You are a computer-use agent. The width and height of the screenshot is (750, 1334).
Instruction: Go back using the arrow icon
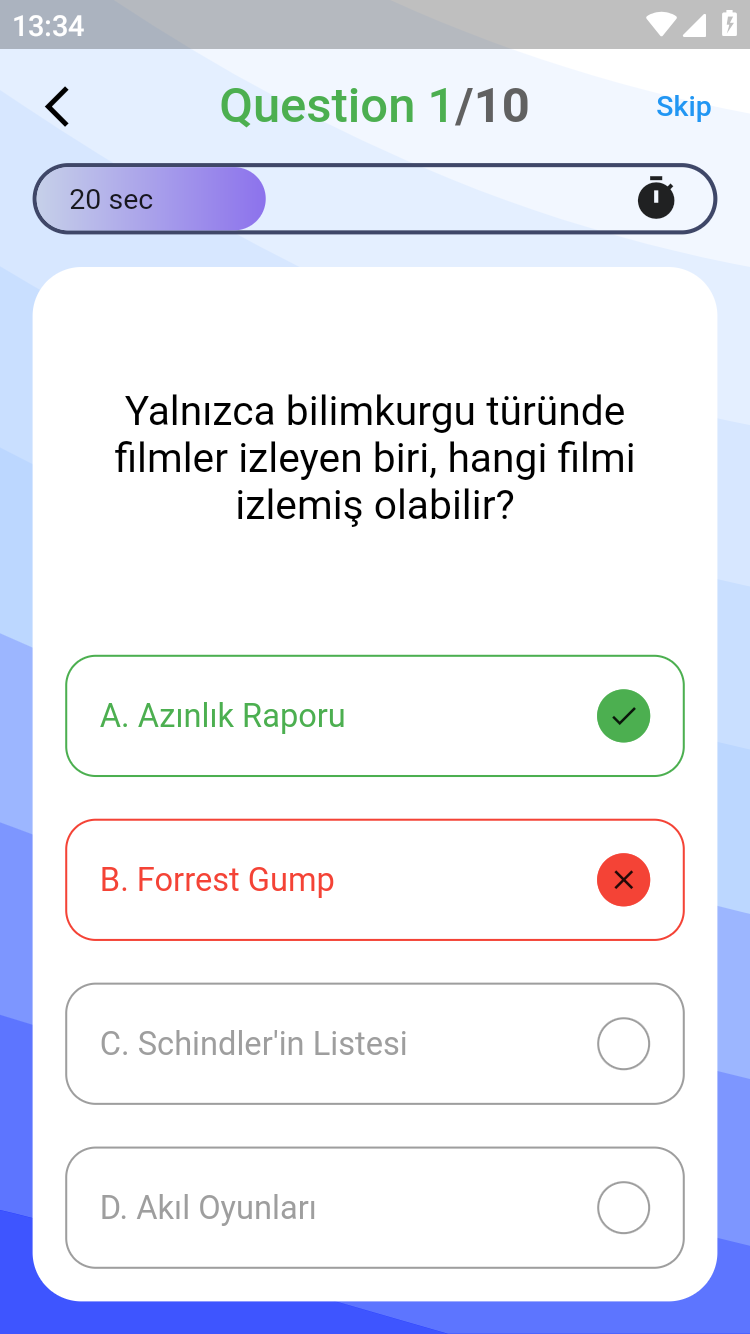pos(58,107)
